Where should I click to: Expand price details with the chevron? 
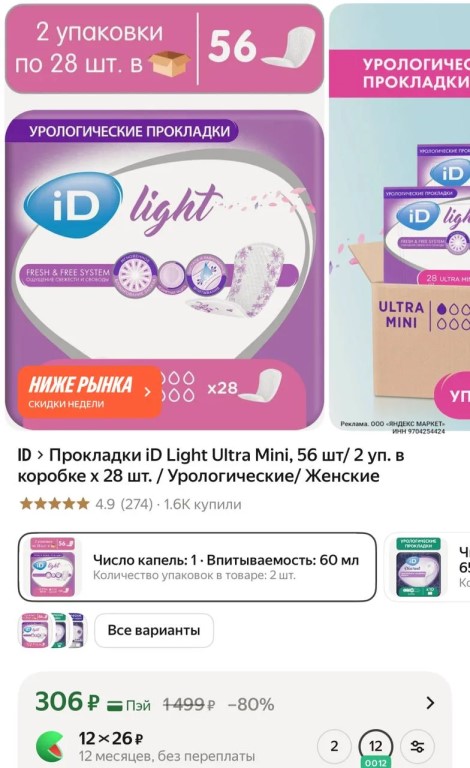[430, 703]
